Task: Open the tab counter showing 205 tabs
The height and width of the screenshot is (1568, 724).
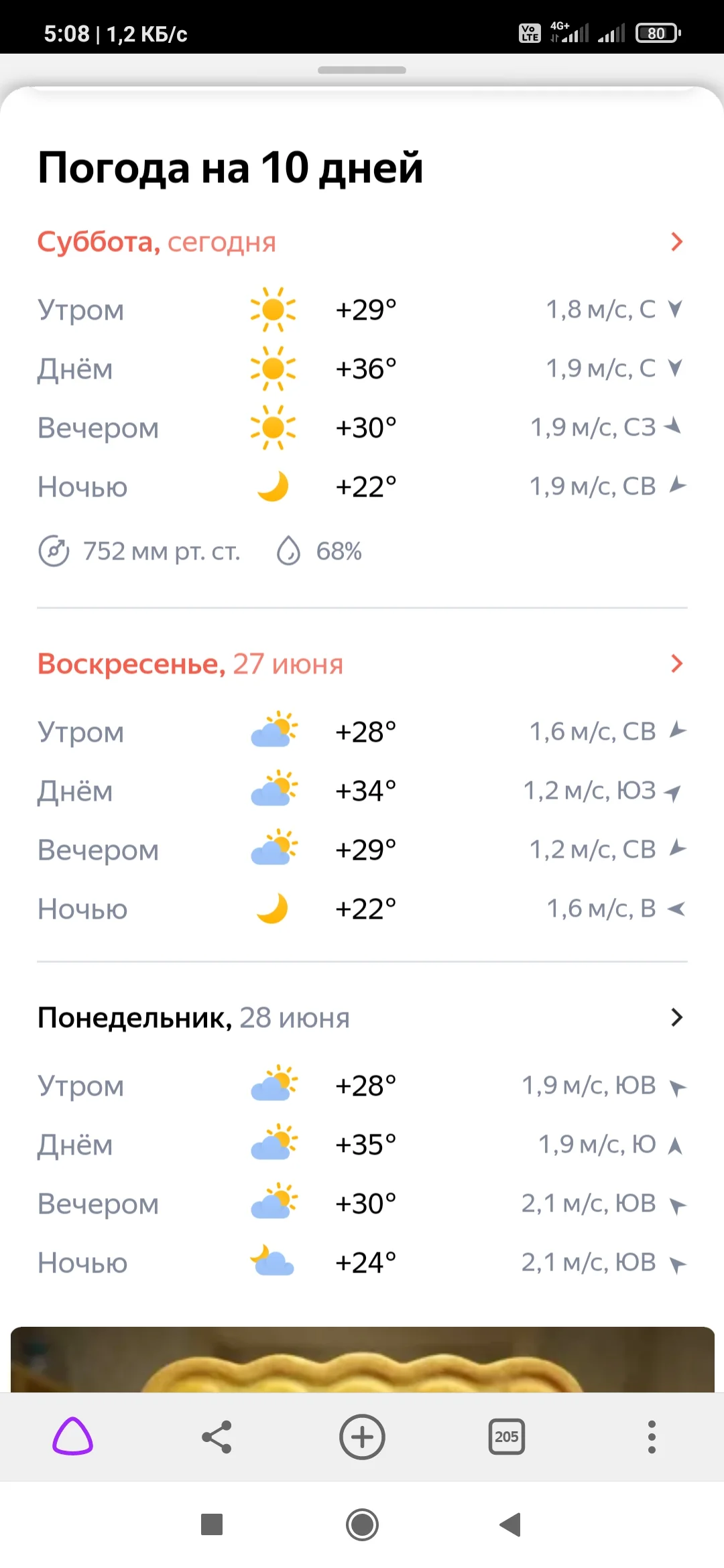Action: (507, 1437)
